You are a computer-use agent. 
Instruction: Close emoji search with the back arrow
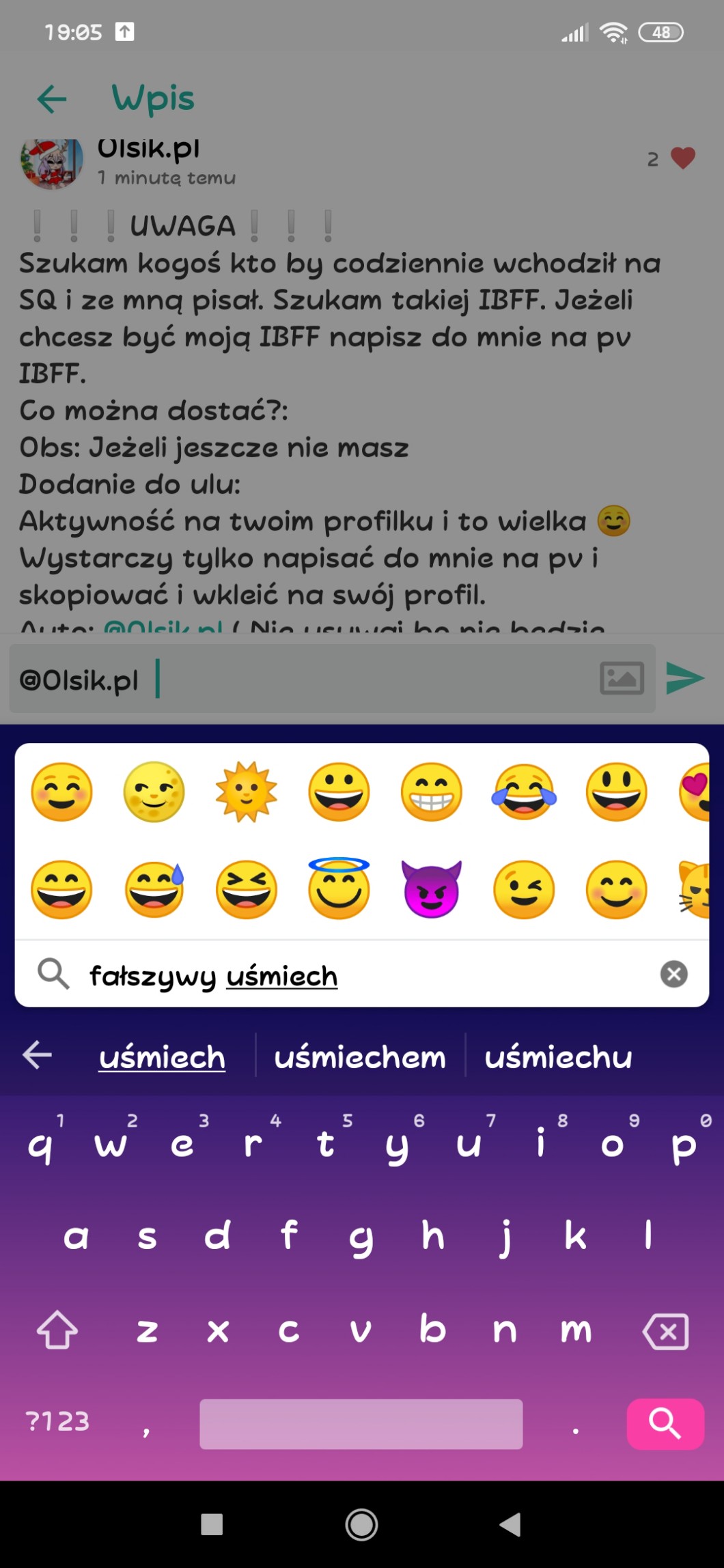tap(38, 1055)
